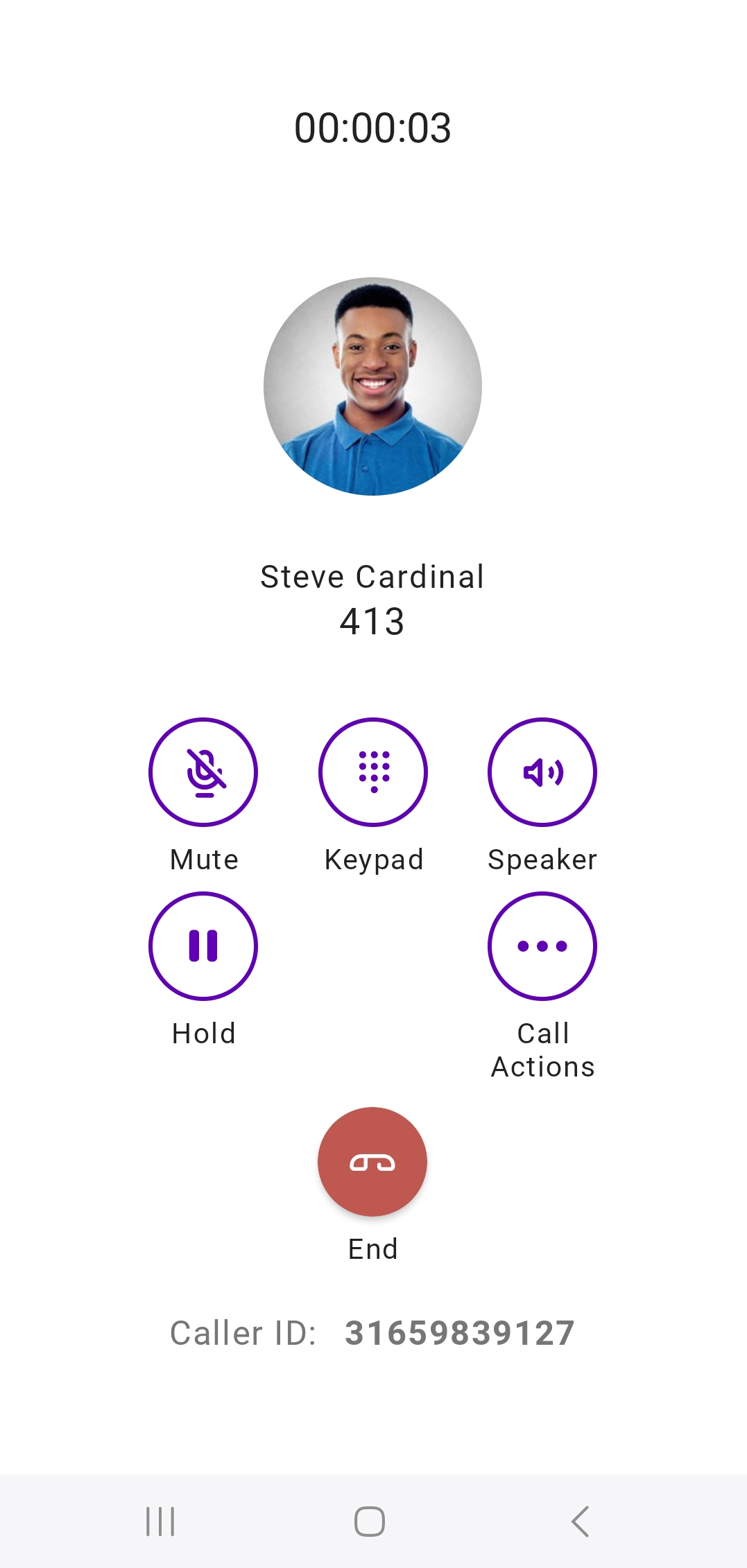End the call with Steve Cardinal
This screenshot has width=747, height=1568.
(372, 1162)
